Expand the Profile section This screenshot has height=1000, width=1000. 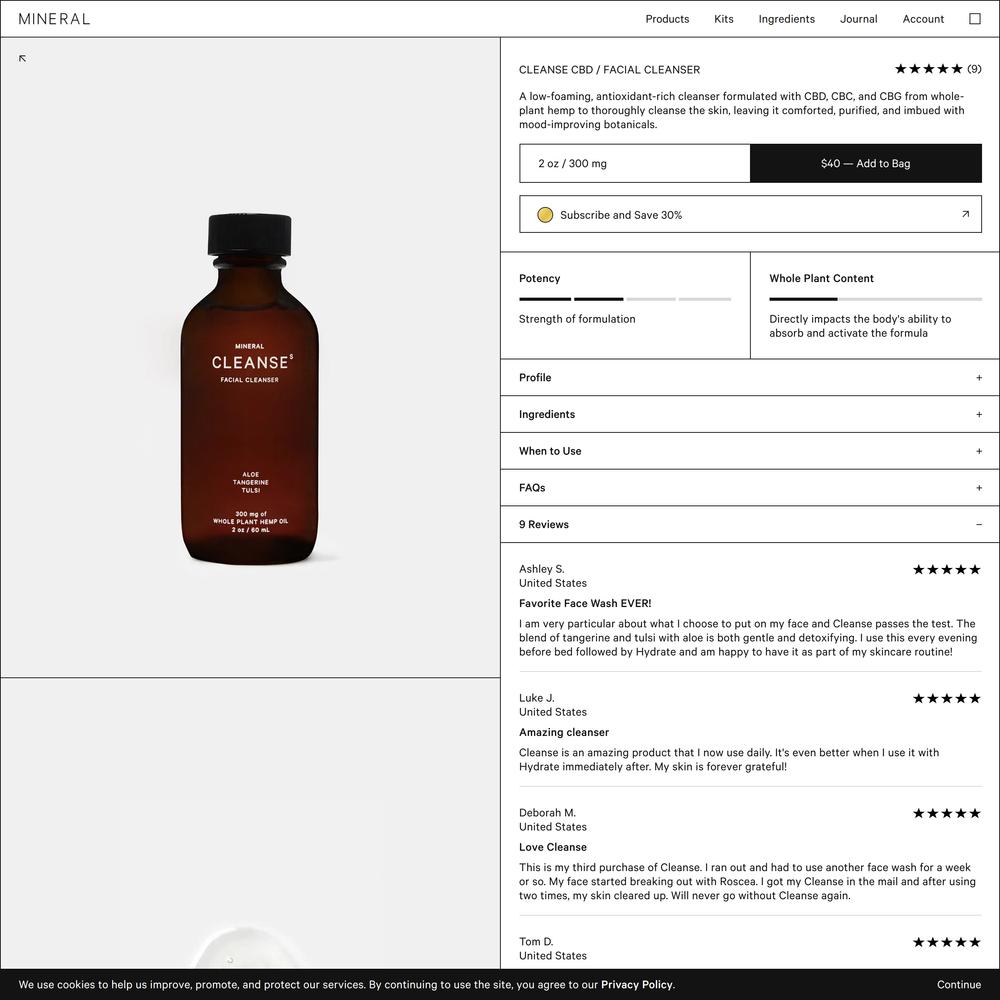[750, 378]
